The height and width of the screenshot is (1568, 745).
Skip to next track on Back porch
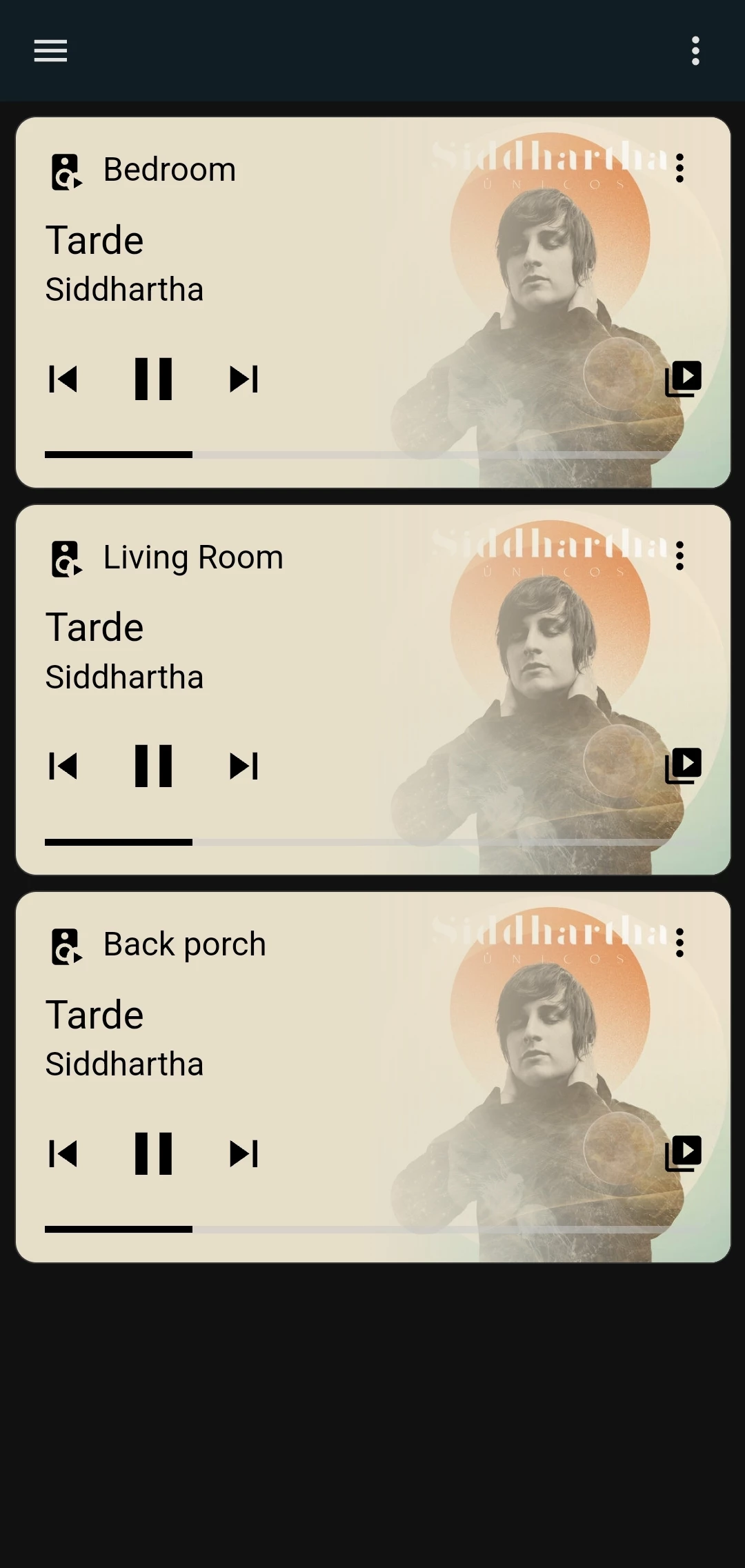tap(244, 1153)
